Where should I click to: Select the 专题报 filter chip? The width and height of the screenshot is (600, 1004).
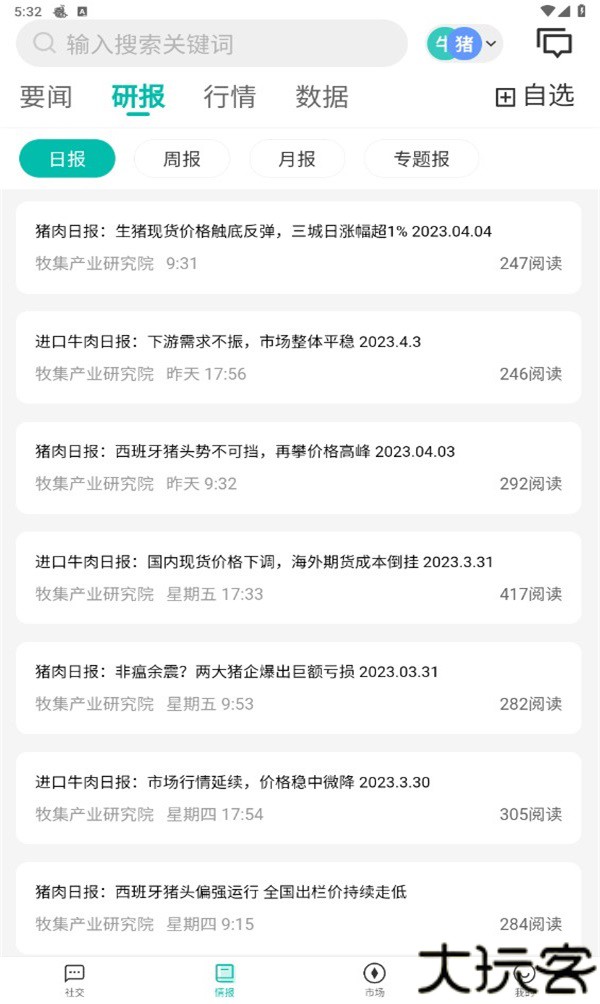pyautogui.click(x=421, y=159)
